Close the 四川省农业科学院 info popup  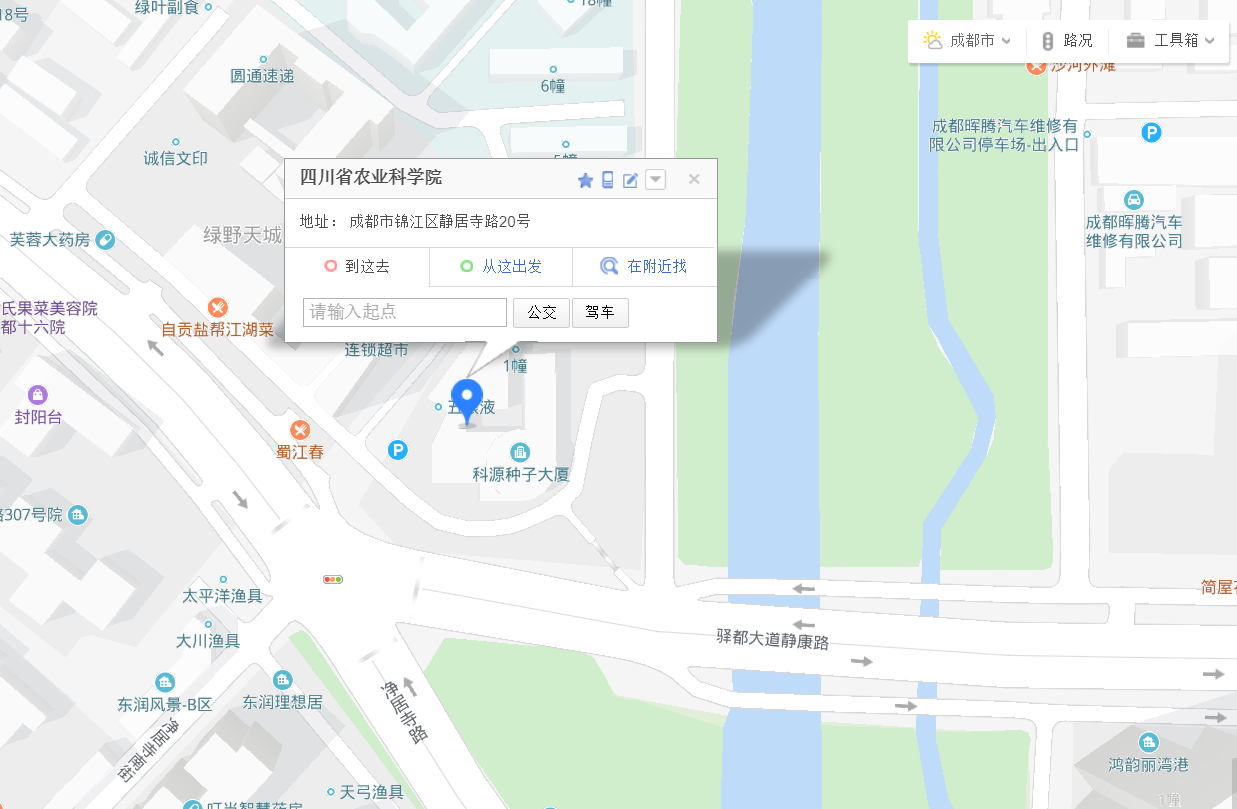click(x=694, y=179)
